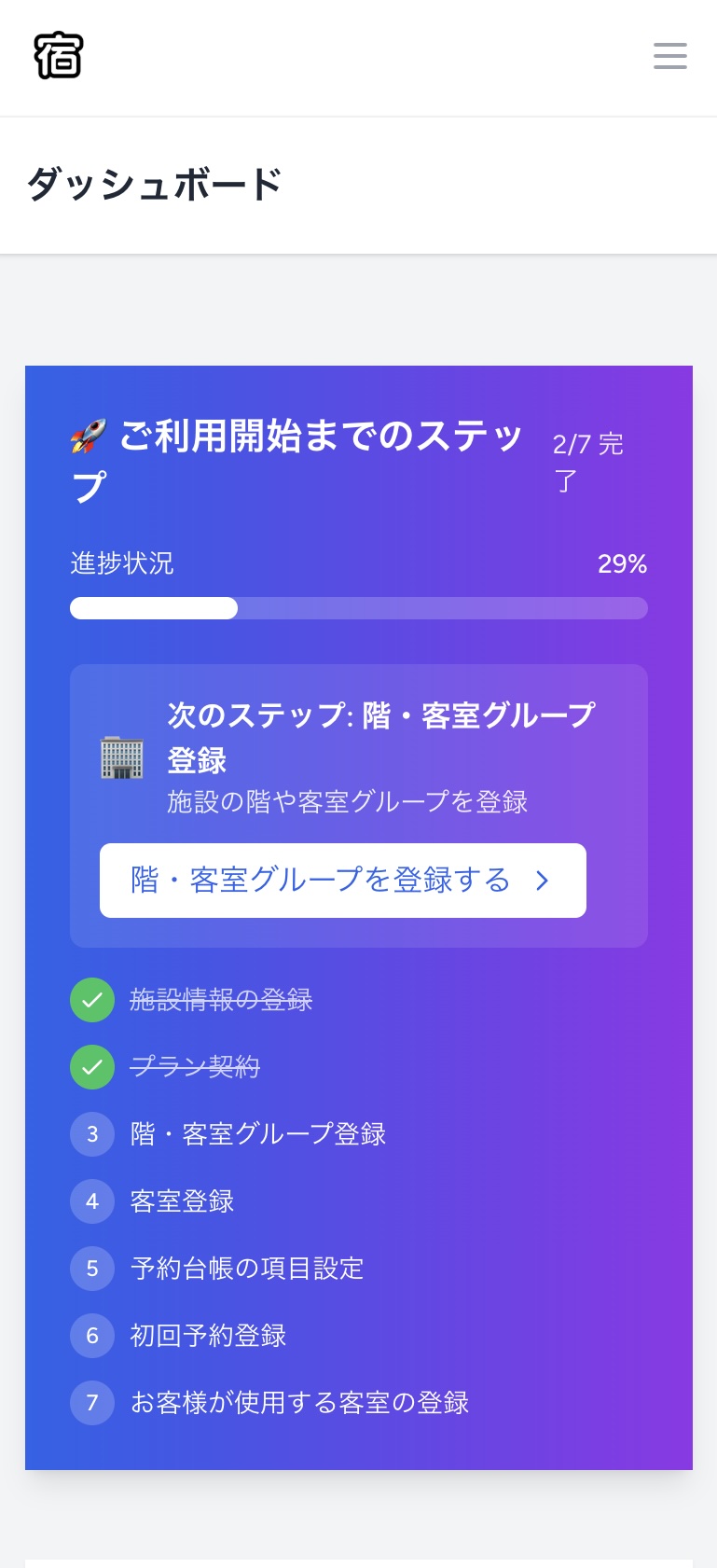Expand the 次のステップ card

click(x=359, y=806)
